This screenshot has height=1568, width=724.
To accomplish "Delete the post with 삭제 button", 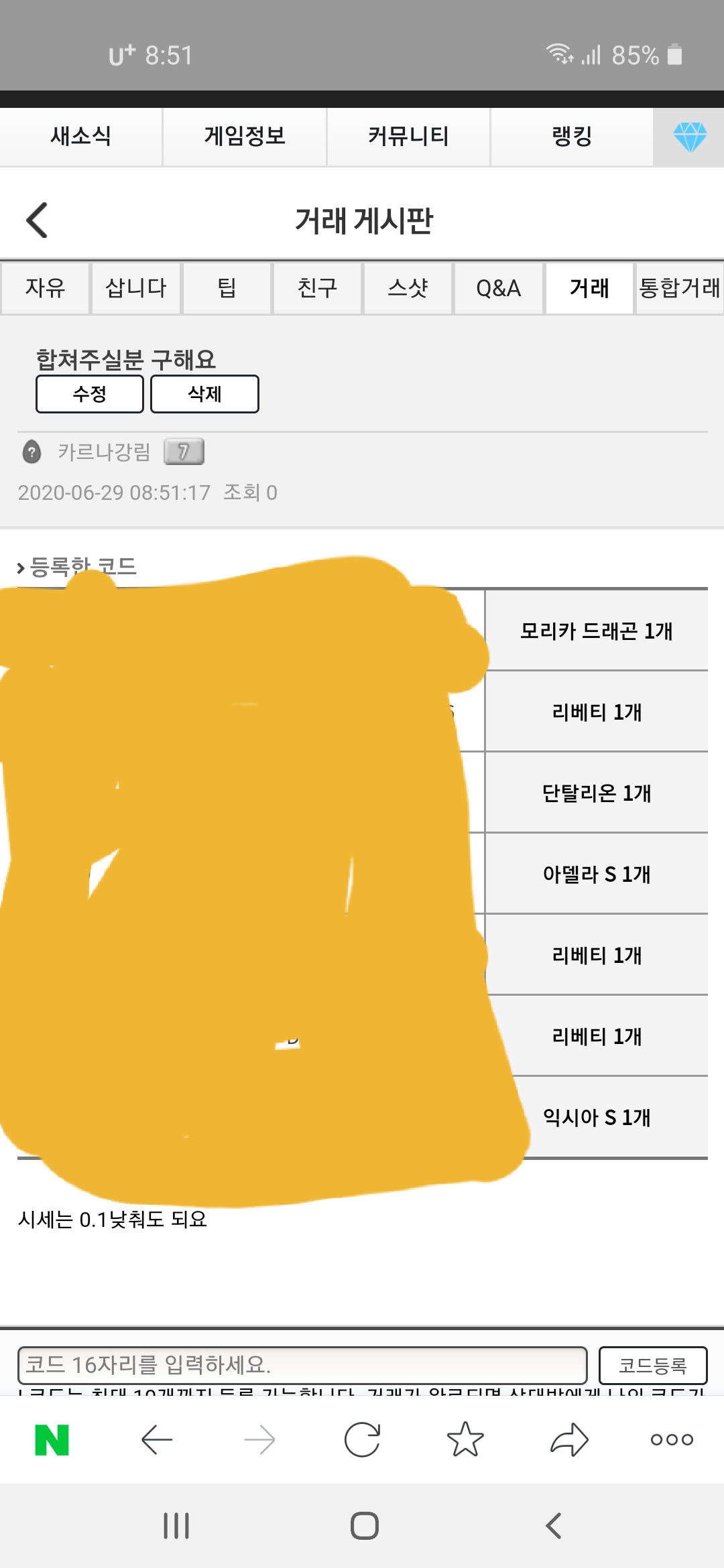I will 204,394.
